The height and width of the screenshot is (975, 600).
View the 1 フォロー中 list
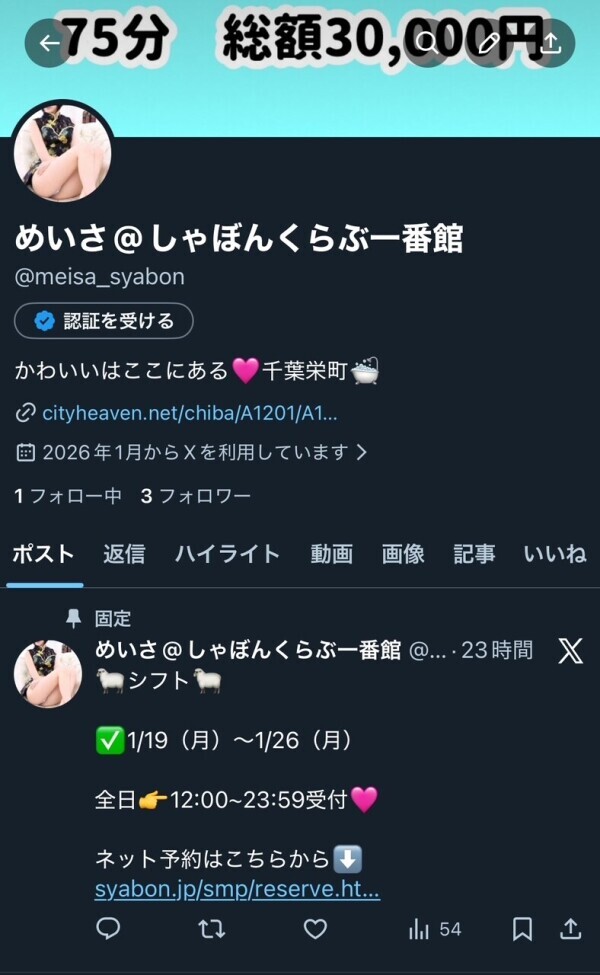coord(68,496)
